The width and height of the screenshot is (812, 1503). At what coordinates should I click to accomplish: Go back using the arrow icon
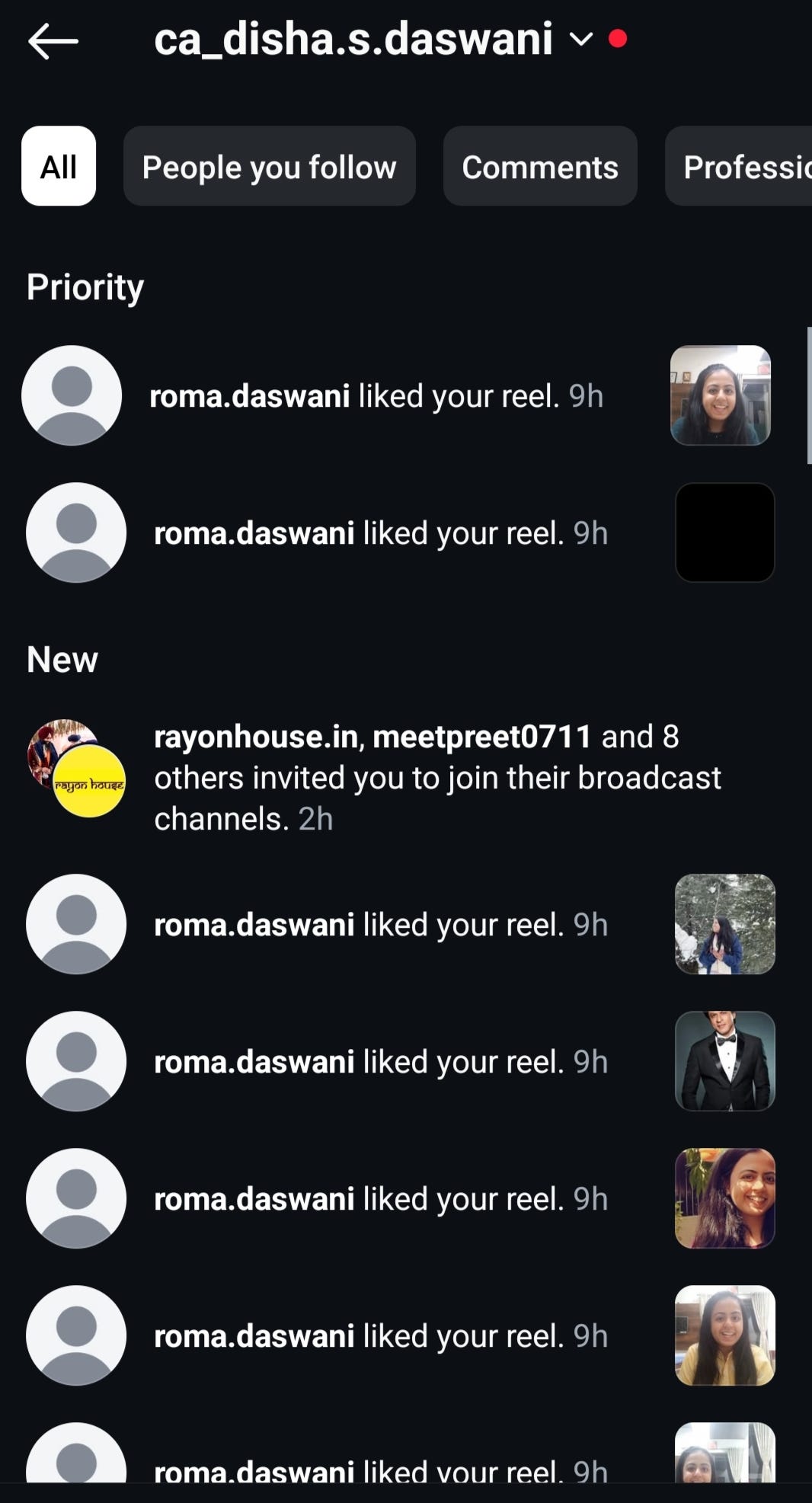pos(53,40)
